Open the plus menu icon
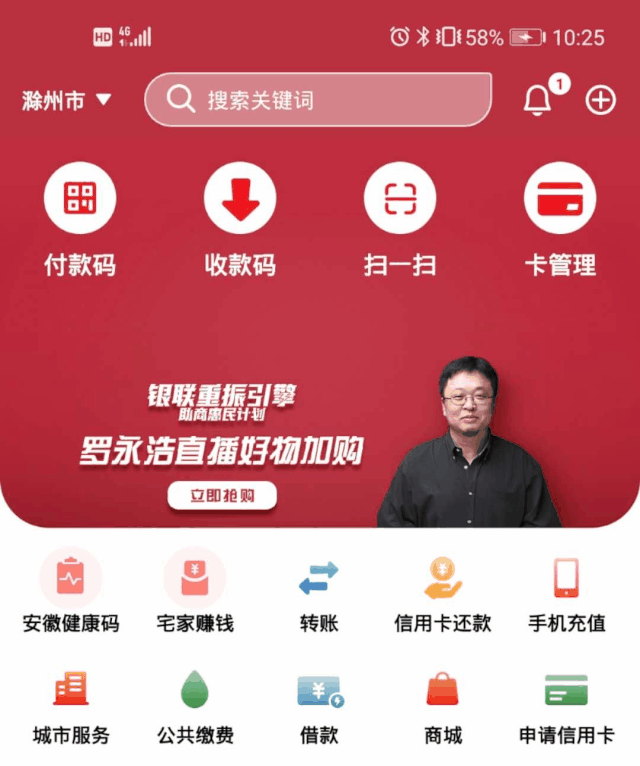Image resolution: width=640 pixels, height=766 pixels. [600, 100]
